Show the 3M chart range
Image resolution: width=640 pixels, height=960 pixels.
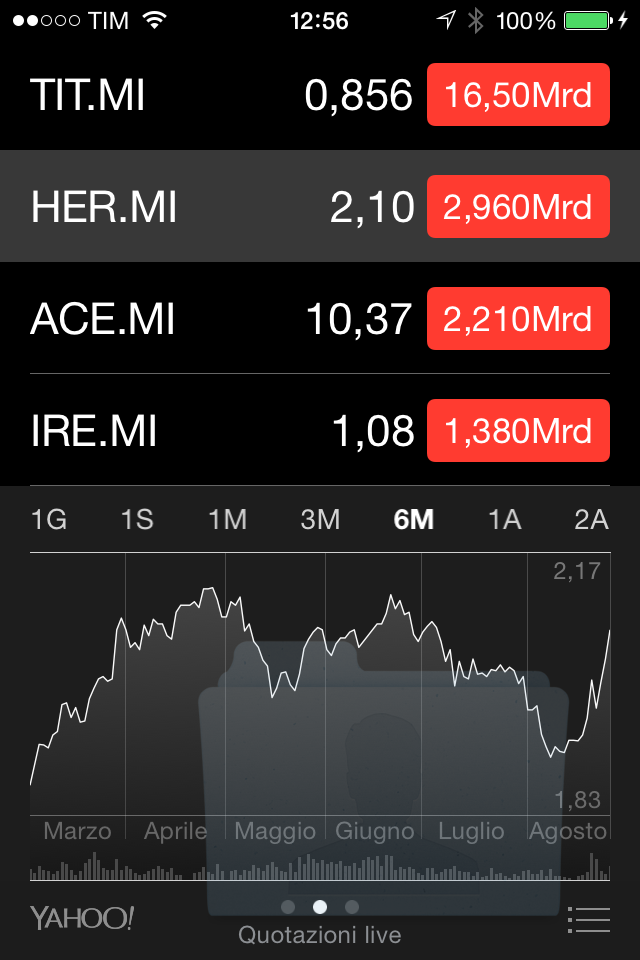click(320, 520)
